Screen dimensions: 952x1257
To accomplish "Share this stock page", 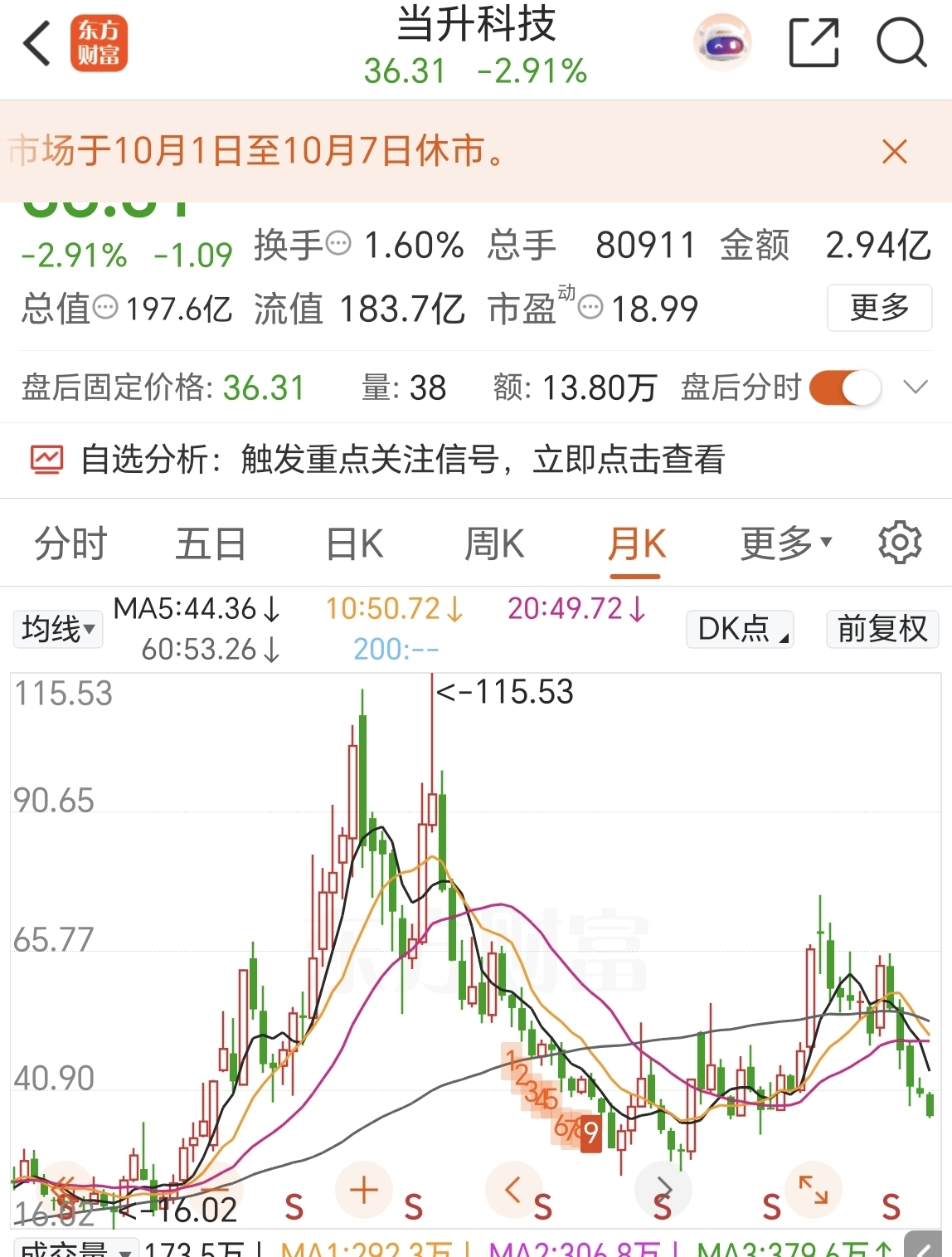I will point(814,42).
